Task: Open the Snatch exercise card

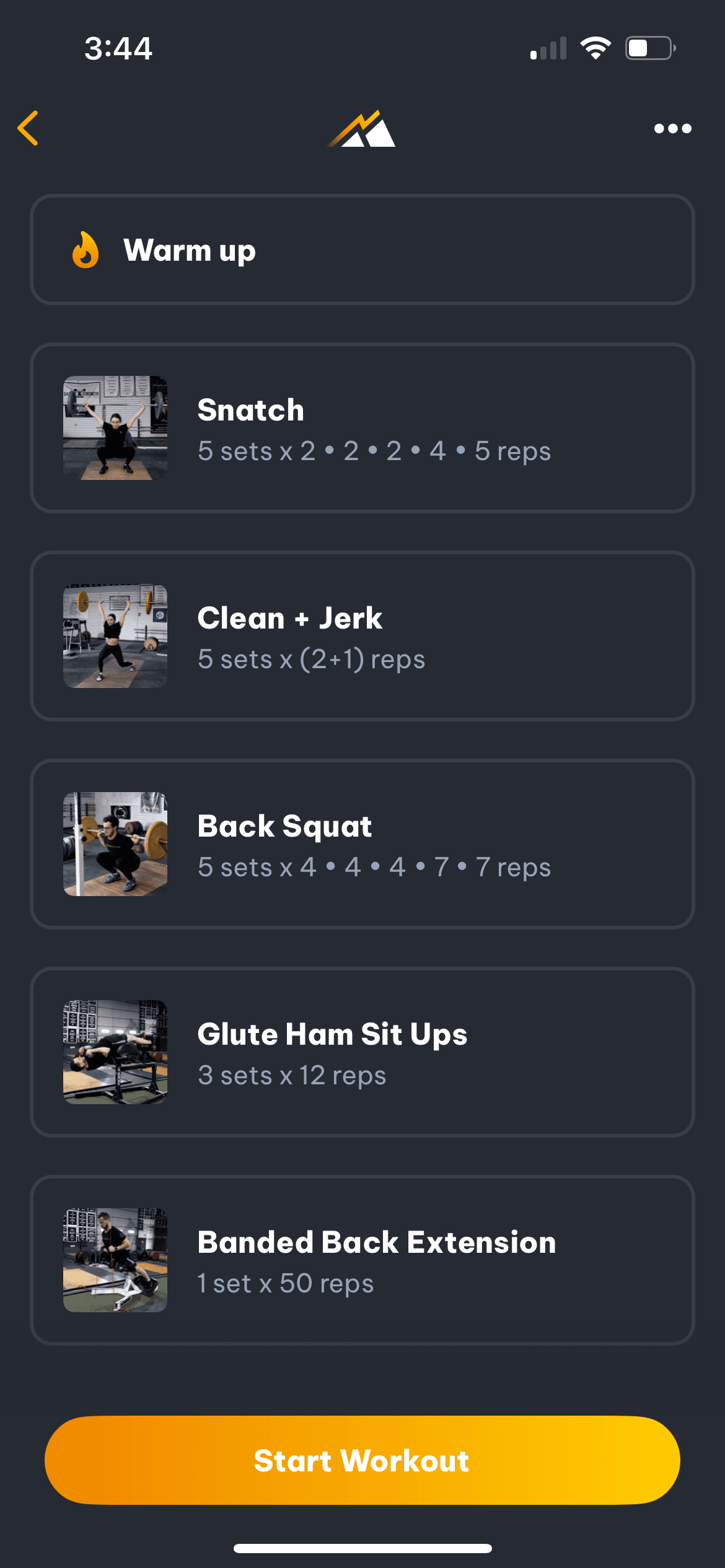Action: [362, 429]
